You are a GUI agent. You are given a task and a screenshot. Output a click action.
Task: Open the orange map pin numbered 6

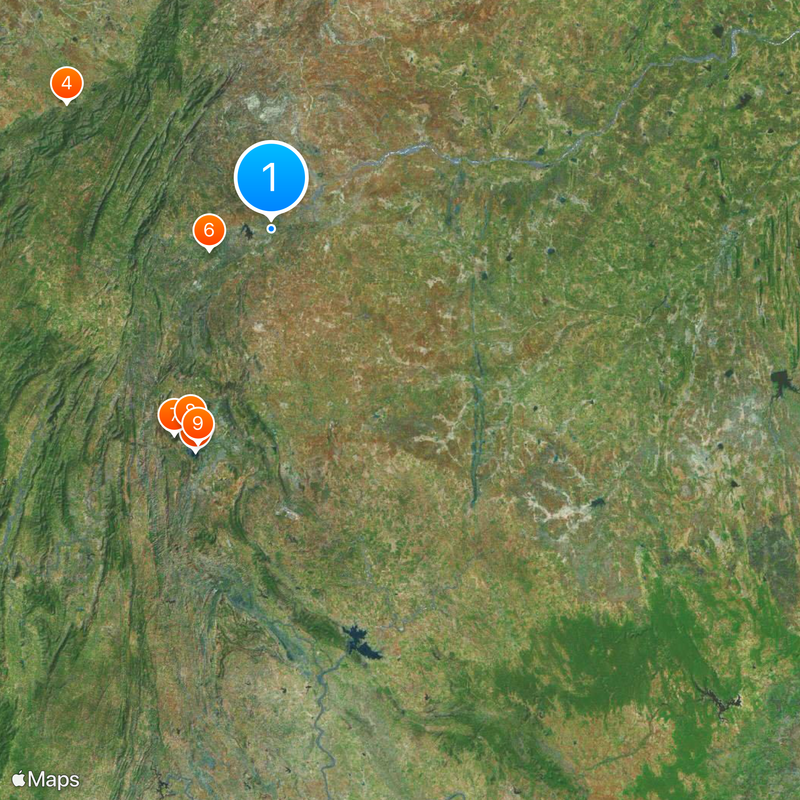[208, 231]
